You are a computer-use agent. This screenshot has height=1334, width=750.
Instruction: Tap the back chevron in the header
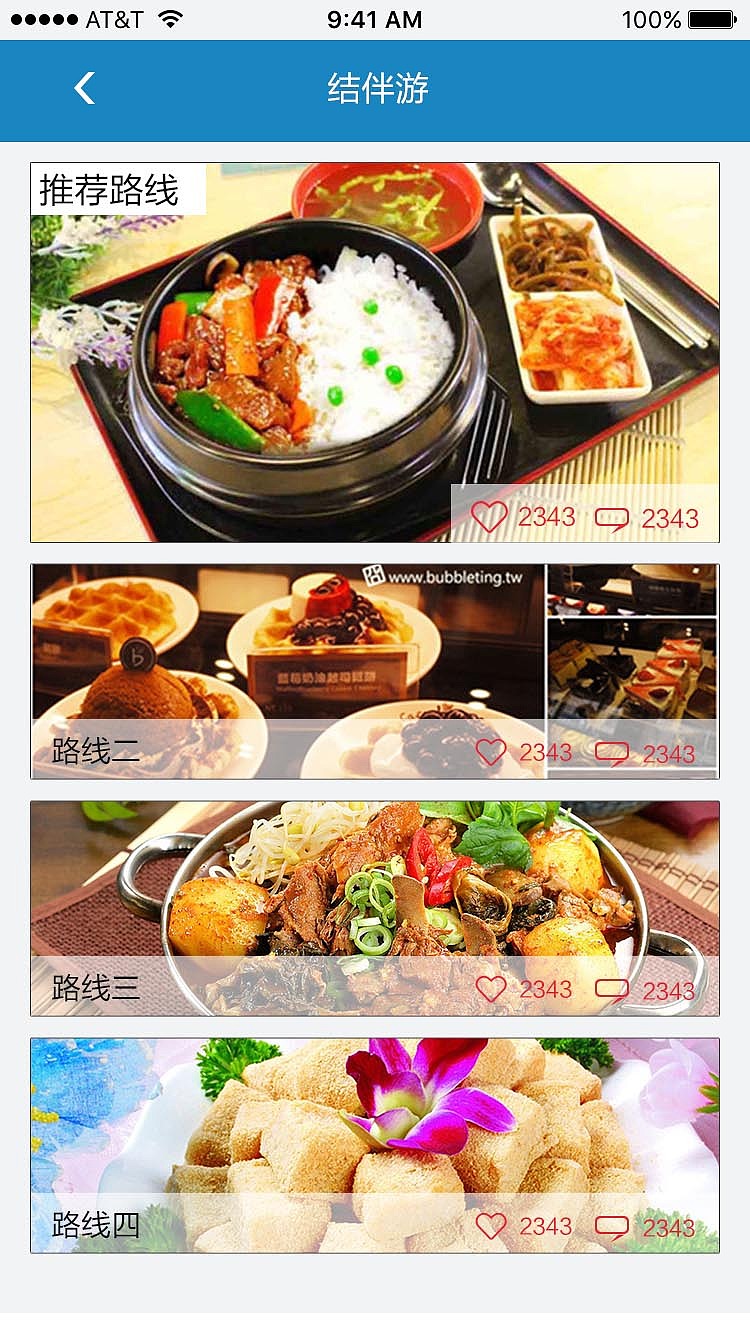[83, 88]
